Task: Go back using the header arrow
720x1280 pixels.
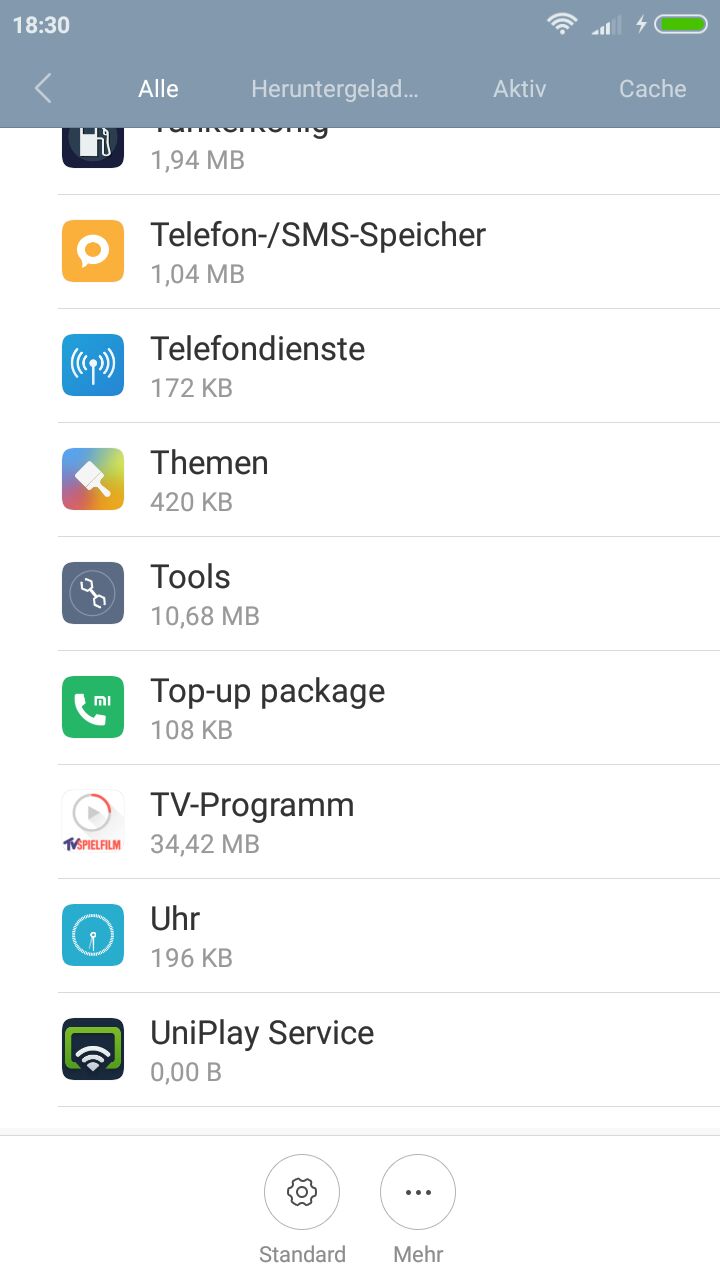Action: (43, 89)
